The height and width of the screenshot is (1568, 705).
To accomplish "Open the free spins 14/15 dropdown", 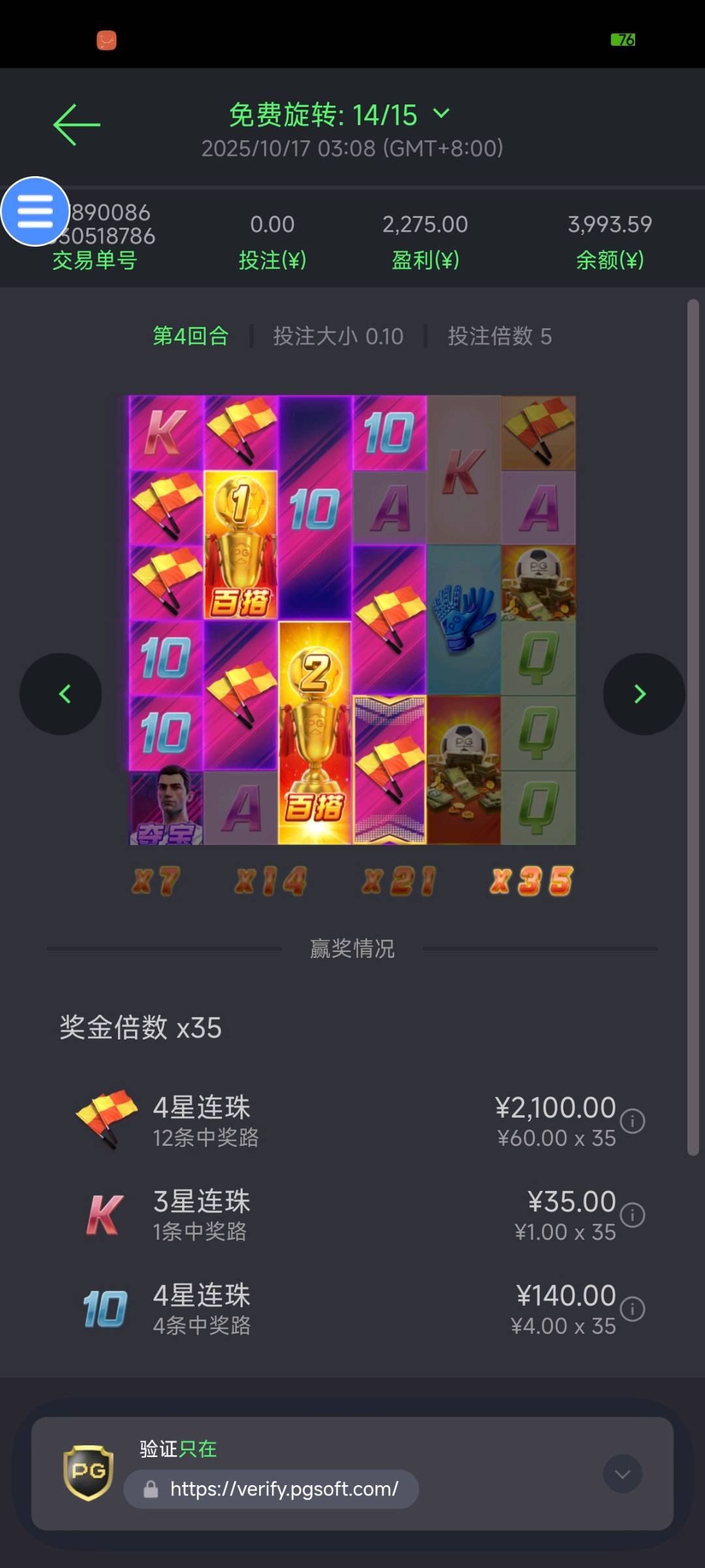I will (x=441, y=114).
